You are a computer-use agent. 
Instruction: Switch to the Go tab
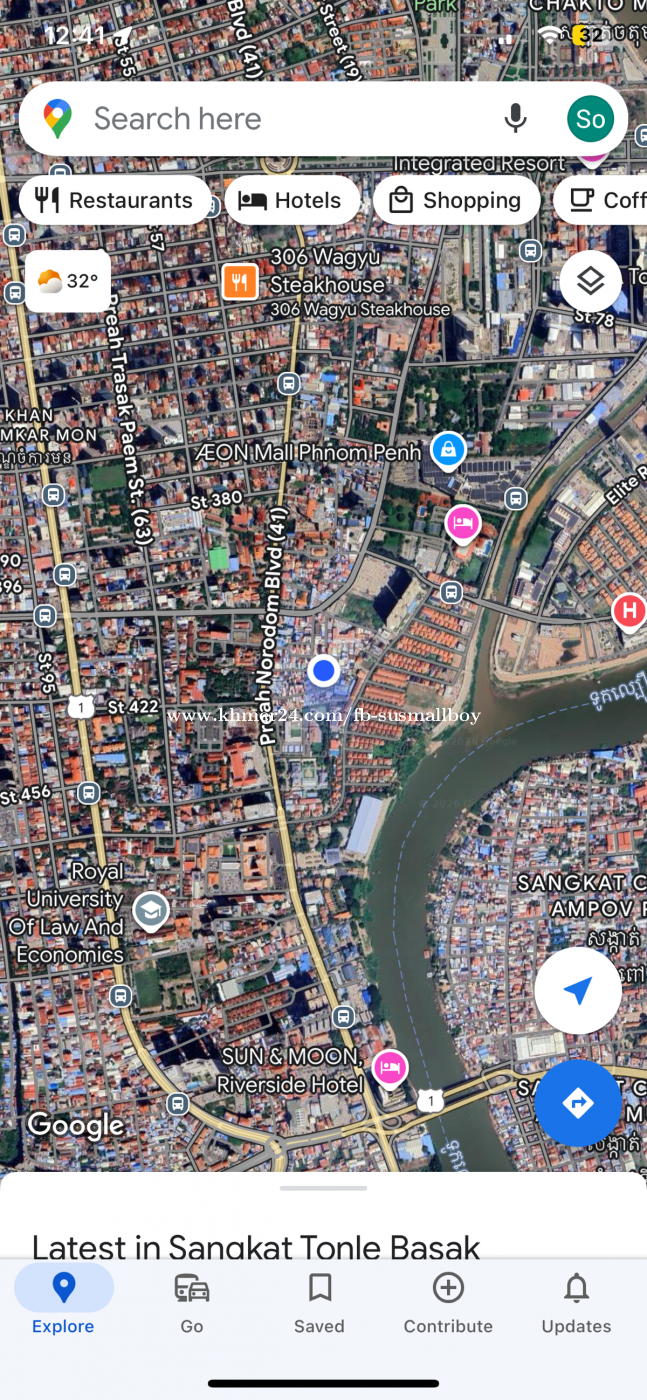click(x=192, y=1301)
